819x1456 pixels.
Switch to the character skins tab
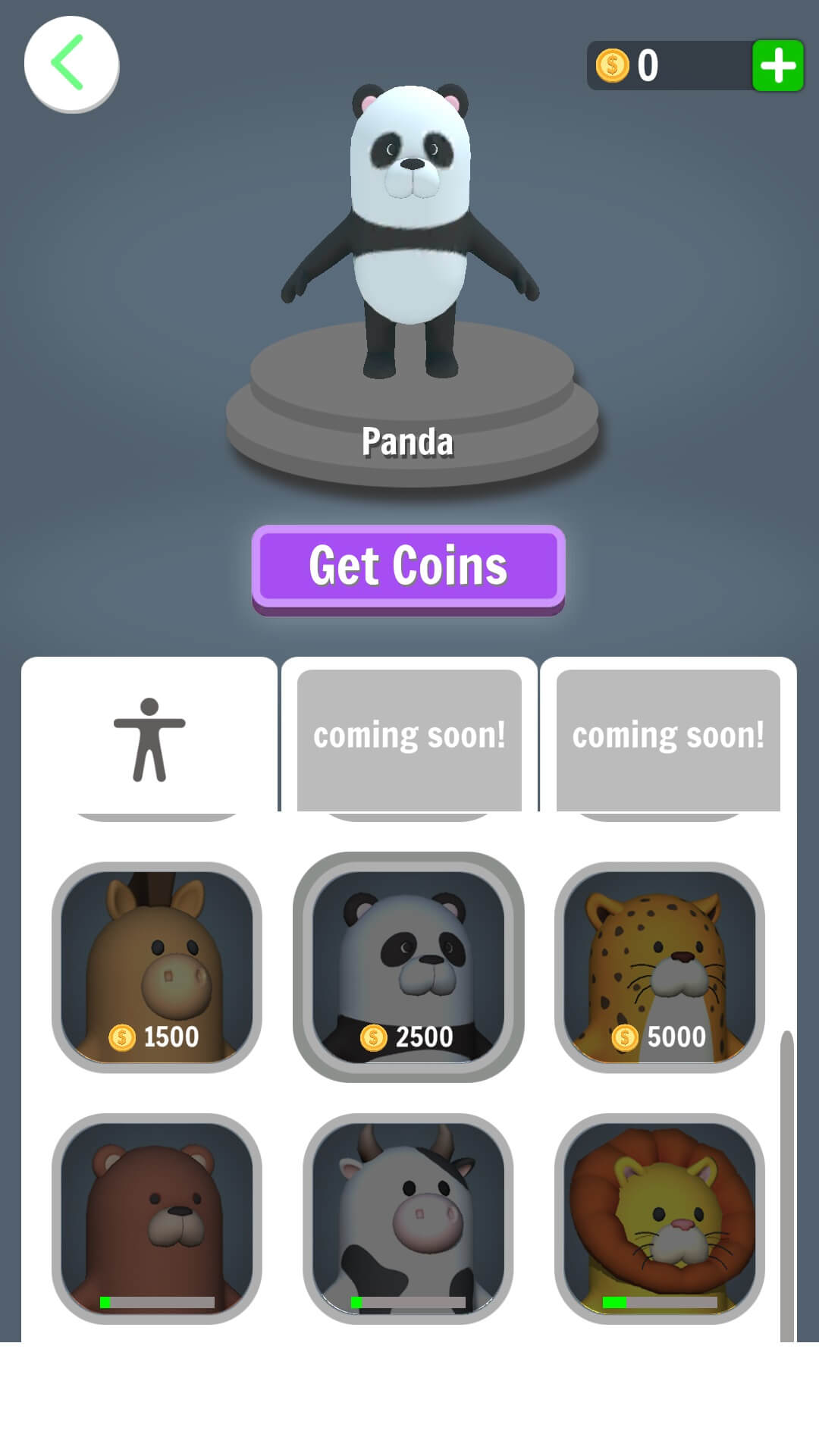(x=149, y=738)
